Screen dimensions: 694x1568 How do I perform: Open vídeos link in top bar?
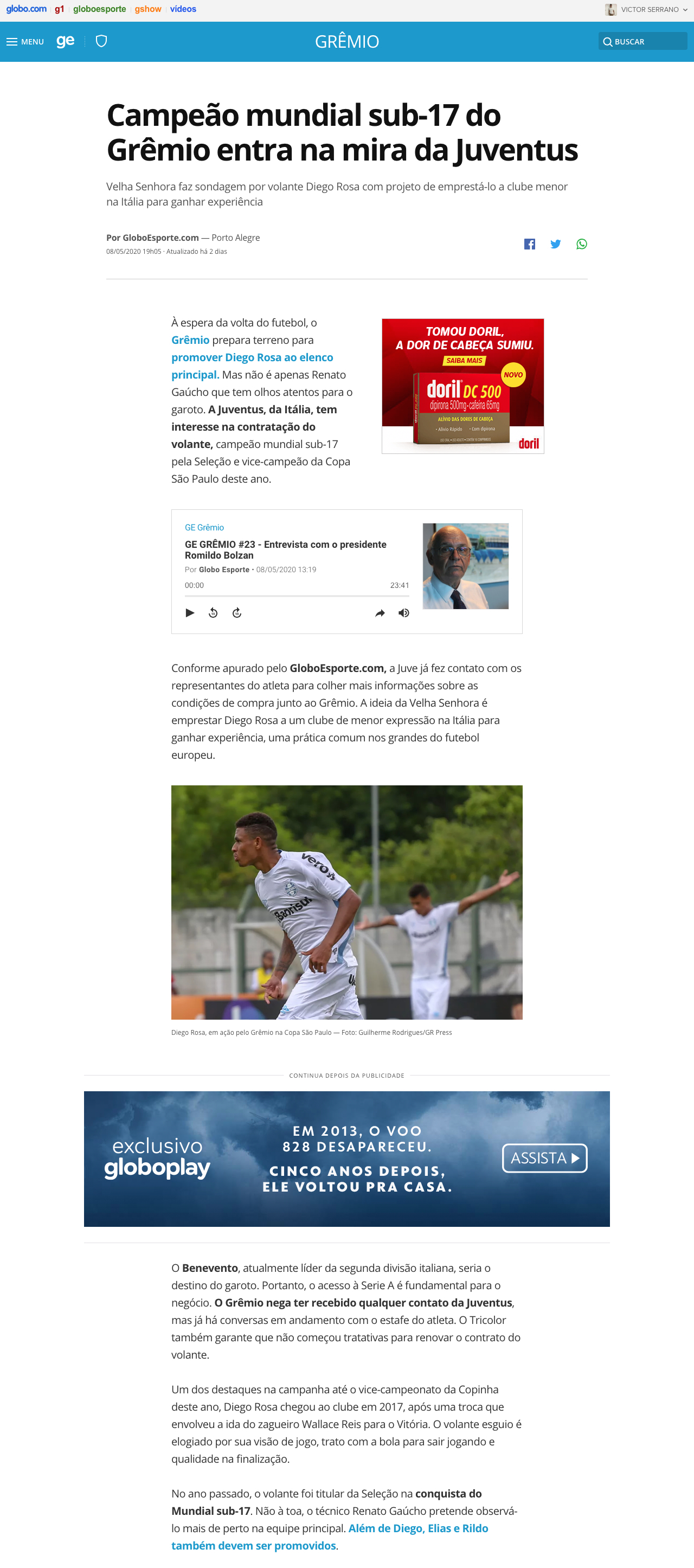click(183, 9)
